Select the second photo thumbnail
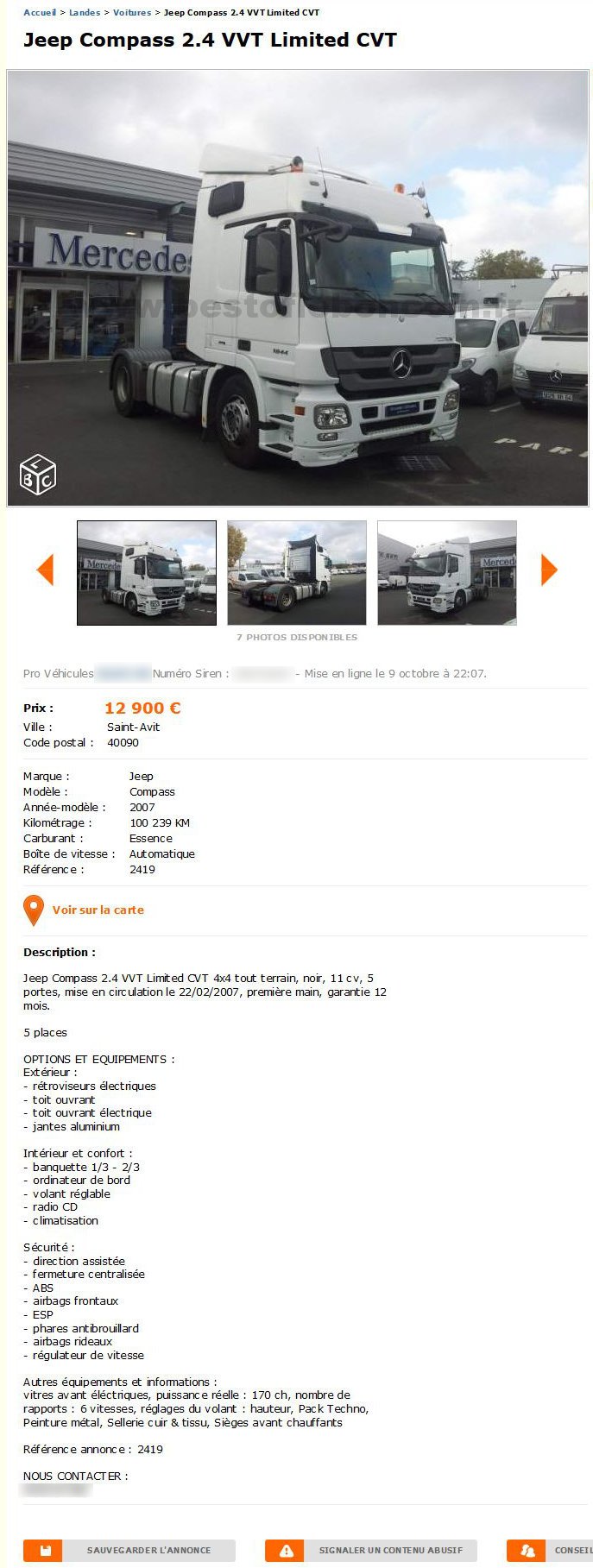This screenshot has width=593, height=1568. pyautogui.click(x=297, y=572)
